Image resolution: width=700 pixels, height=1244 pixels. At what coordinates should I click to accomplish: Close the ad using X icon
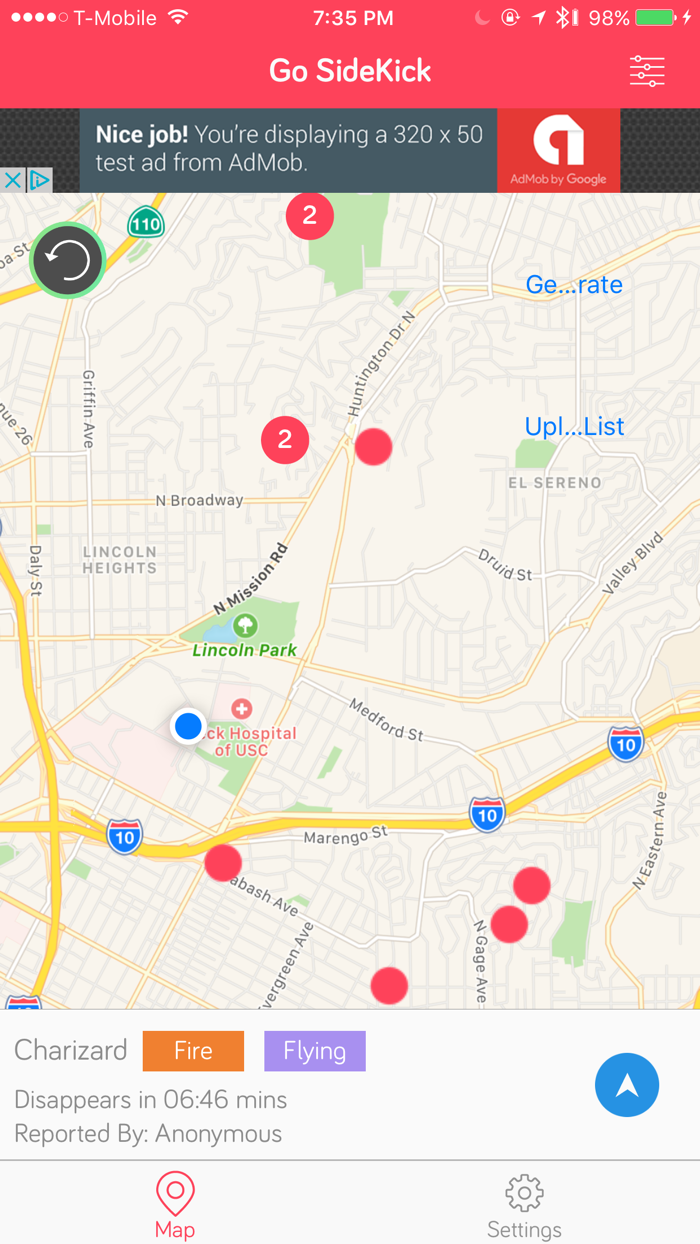(12, 181)
